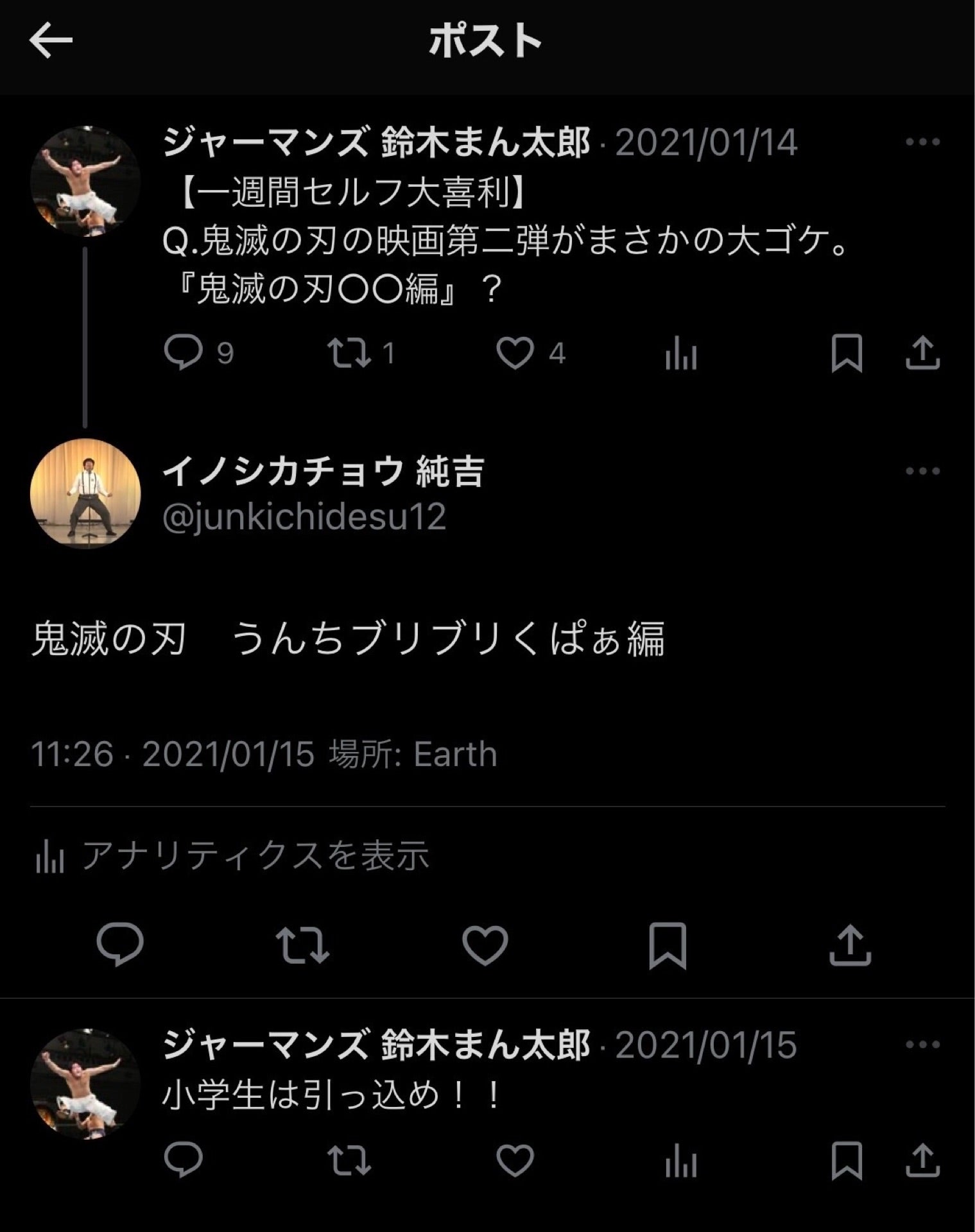Open the share menu for the top post
The image size is (975, 1232).
(x=922, y=351)
